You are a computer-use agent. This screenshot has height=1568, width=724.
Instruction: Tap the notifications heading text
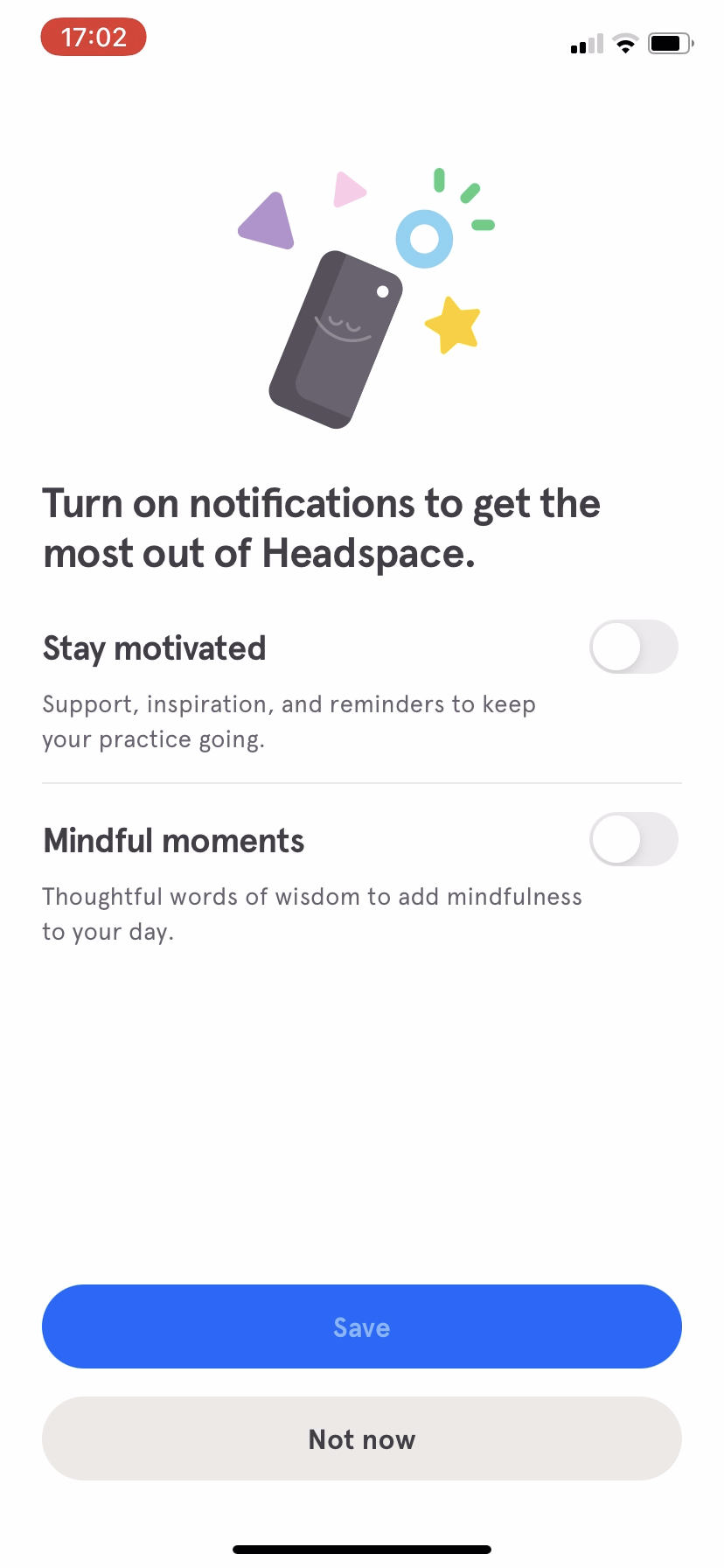(321, 527)
